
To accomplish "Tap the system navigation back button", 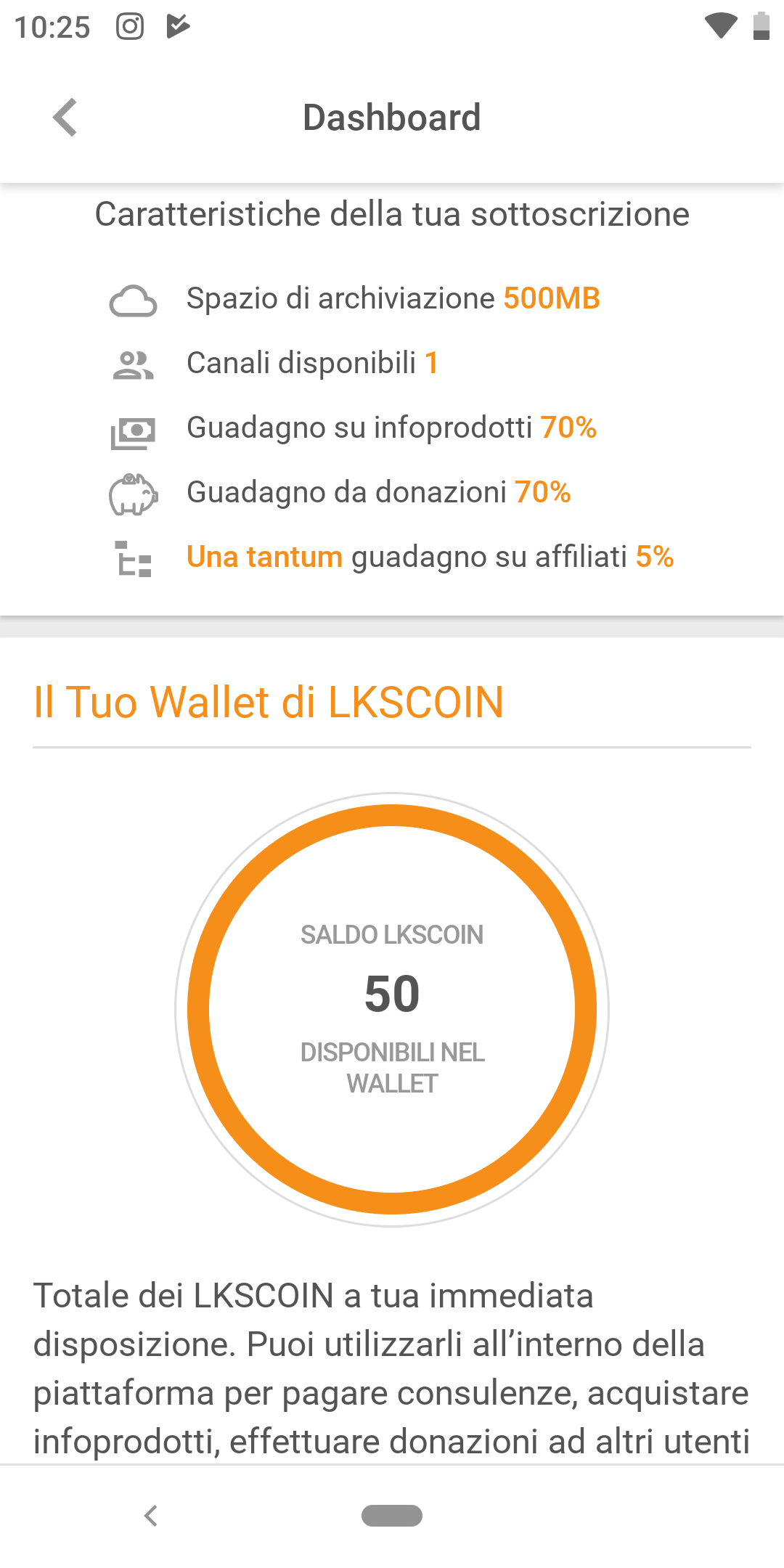I will click(x=151, y=1516).
